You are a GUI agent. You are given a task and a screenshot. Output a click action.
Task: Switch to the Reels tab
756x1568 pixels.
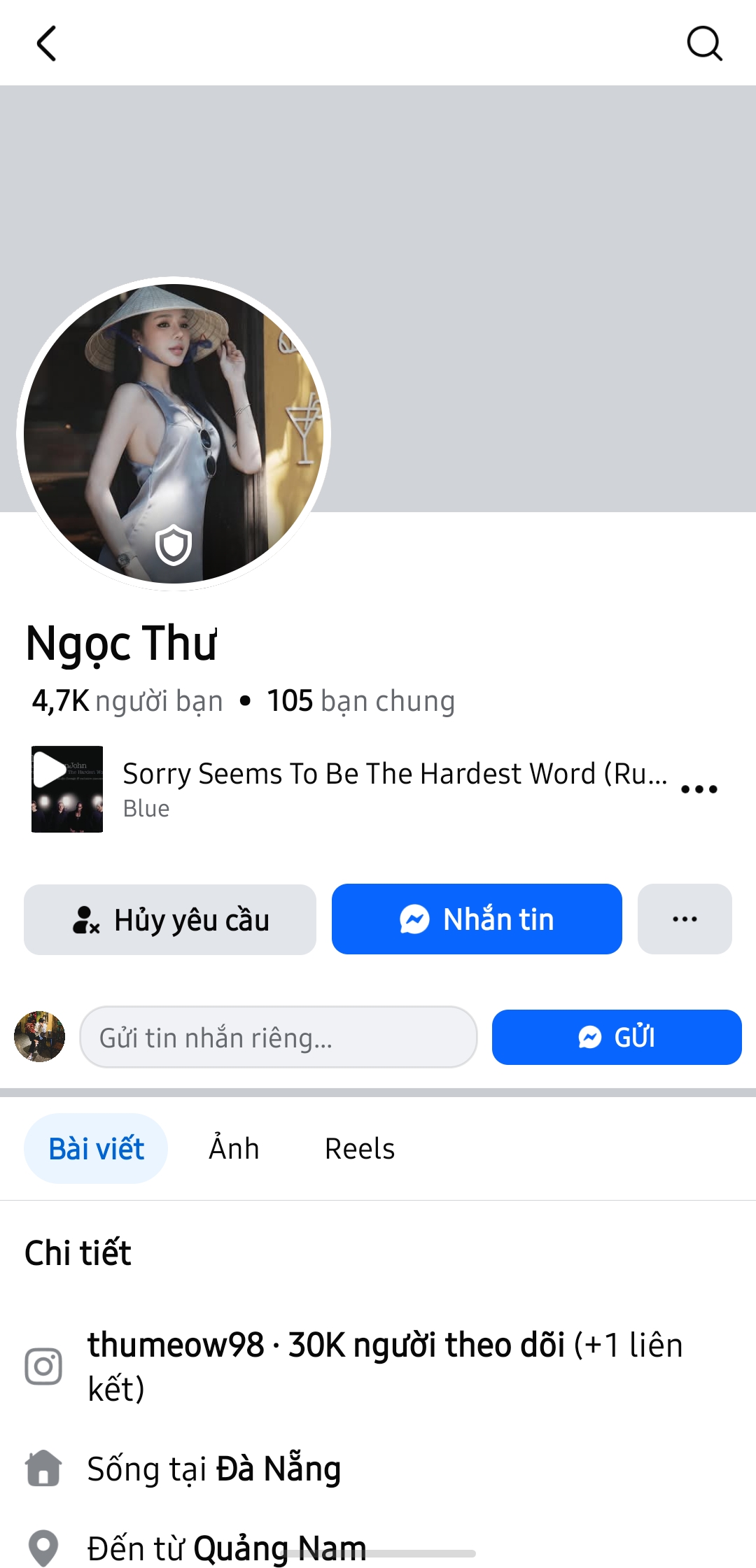pos(360,1149)
